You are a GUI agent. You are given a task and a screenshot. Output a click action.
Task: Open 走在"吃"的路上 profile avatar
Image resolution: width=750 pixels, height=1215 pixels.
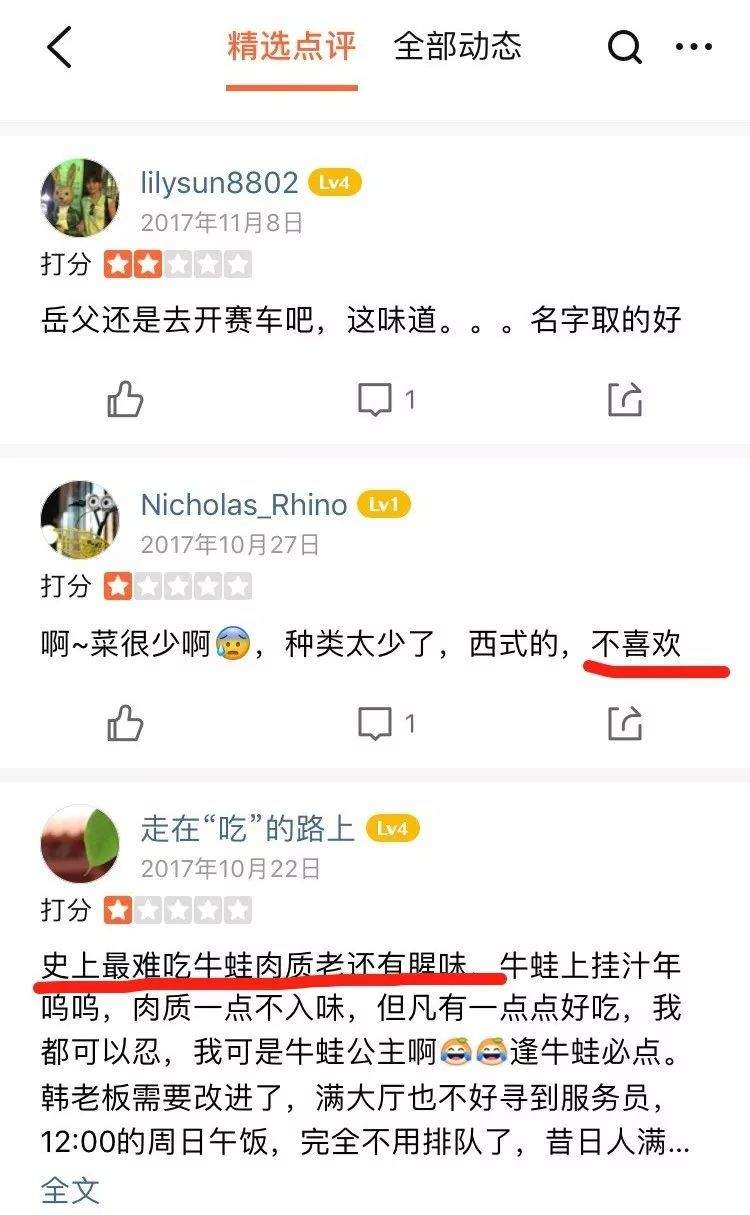click(x=80, y=844)
